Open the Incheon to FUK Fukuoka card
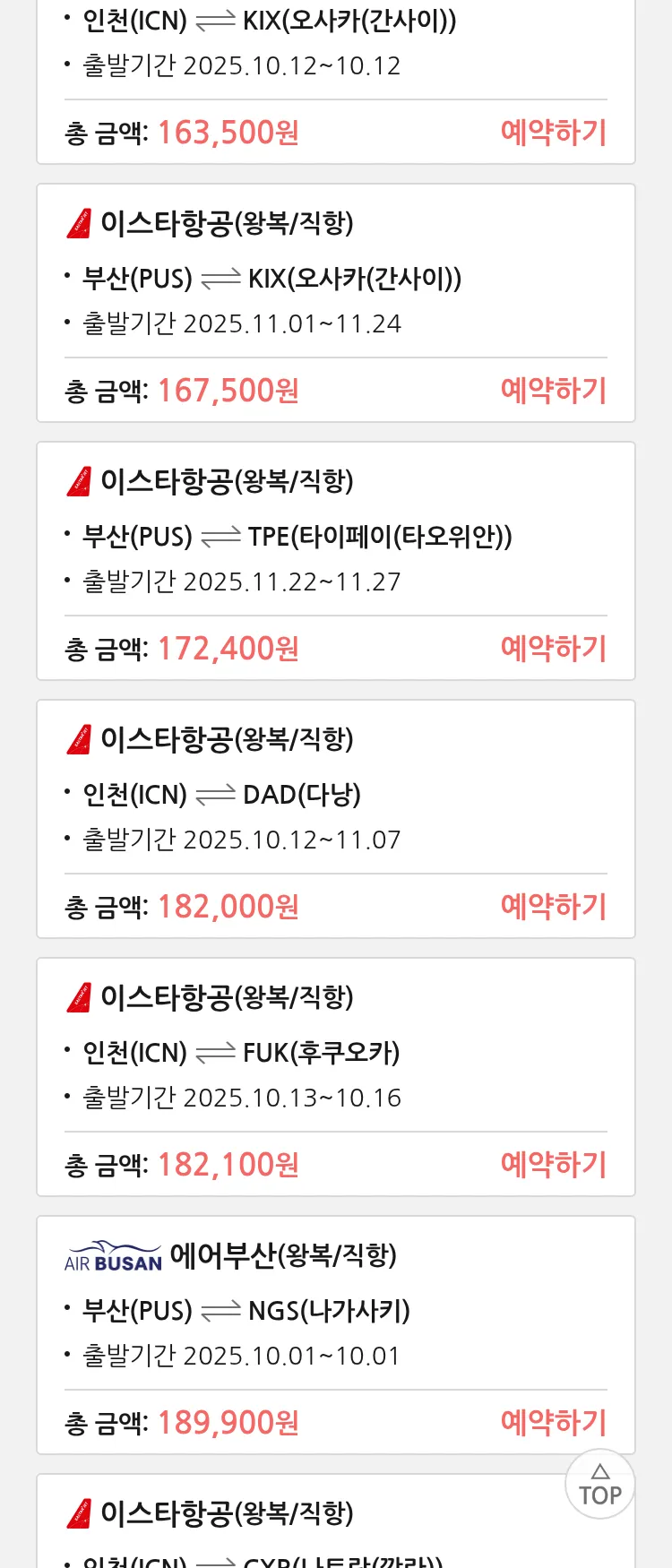Image resolution: width=672 pixels, height=1568 pixels. [335, 1052]
